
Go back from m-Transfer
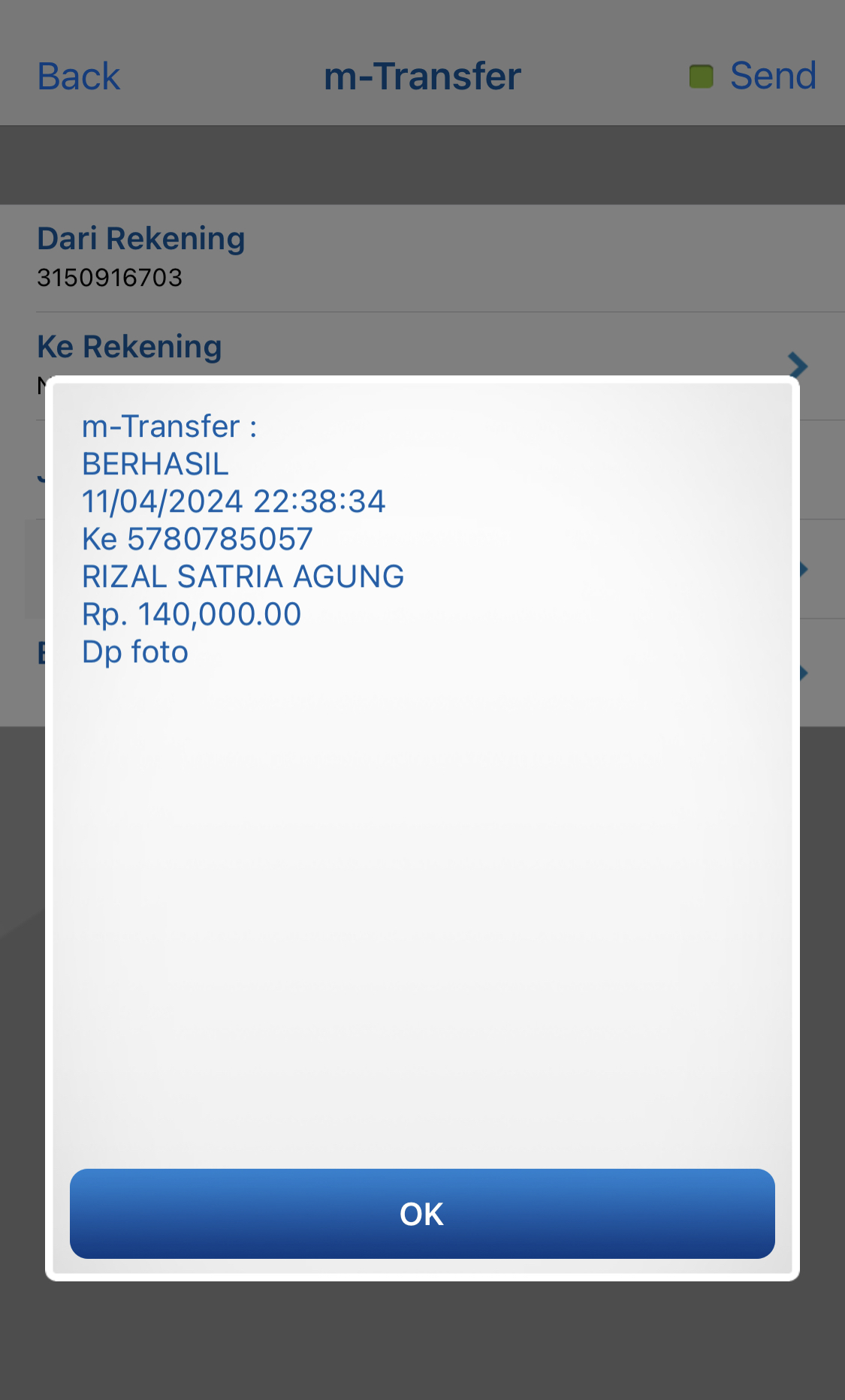79,77
